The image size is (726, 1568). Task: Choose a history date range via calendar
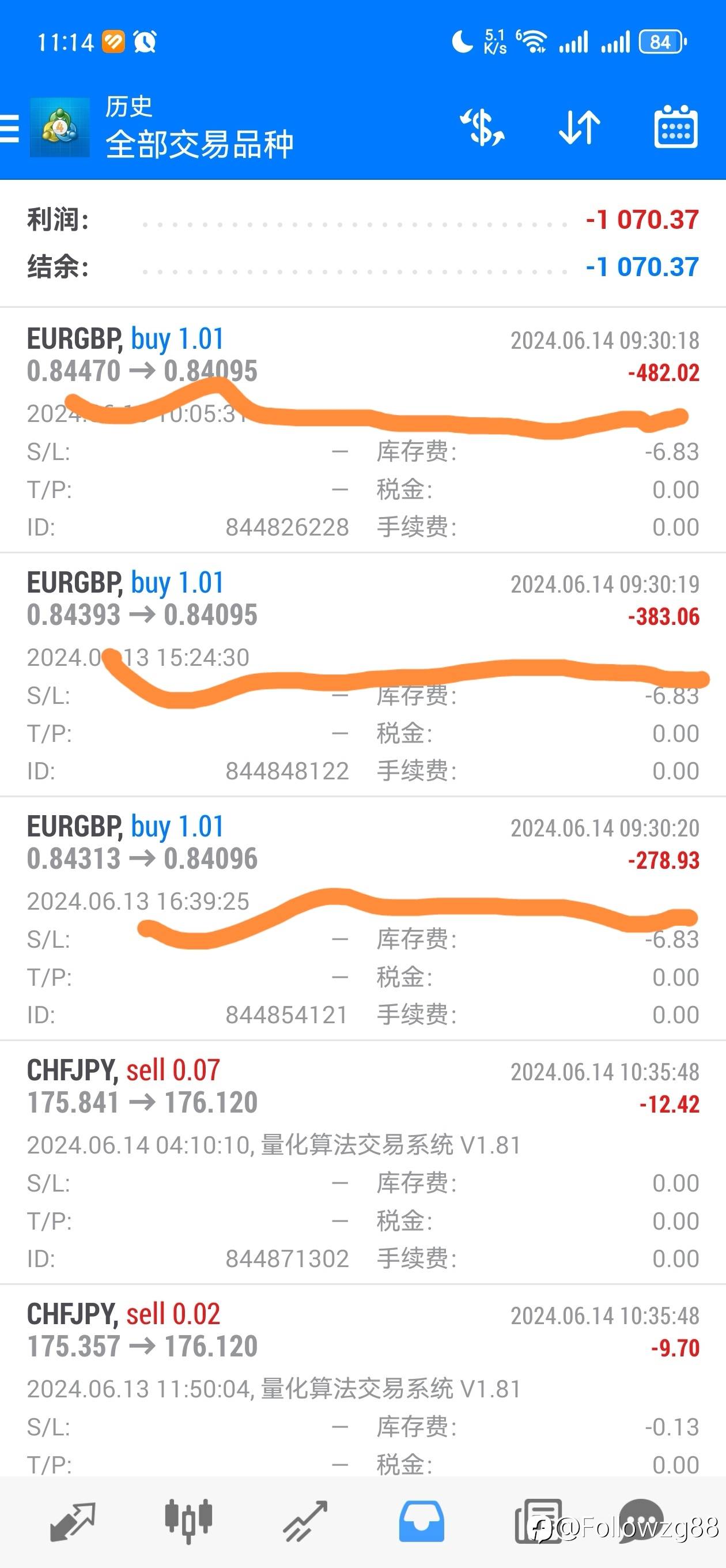pyautogui.click(x=675, y=129)
